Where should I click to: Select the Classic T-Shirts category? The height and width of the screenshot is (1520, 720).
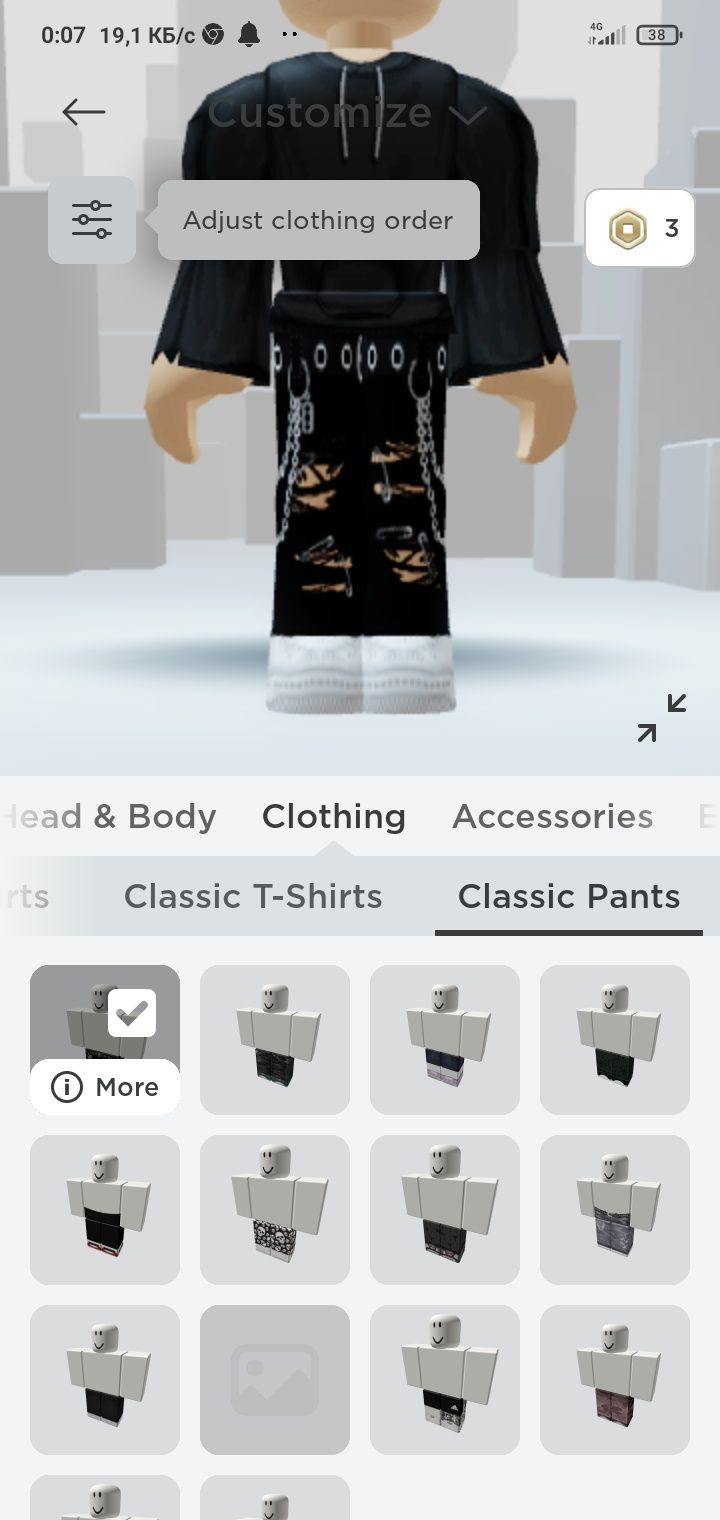point(253,896)
